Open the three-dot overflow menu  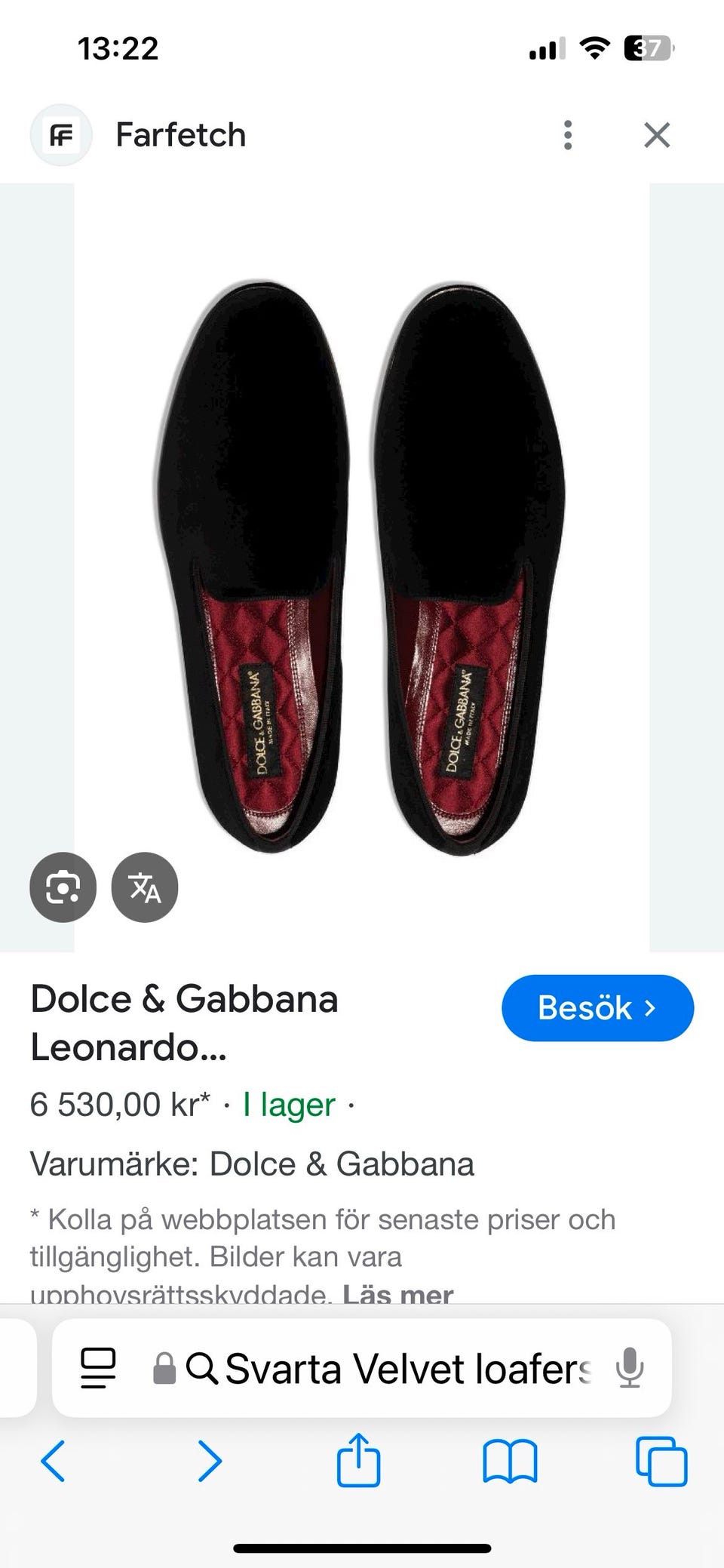[x=568, y=136]
